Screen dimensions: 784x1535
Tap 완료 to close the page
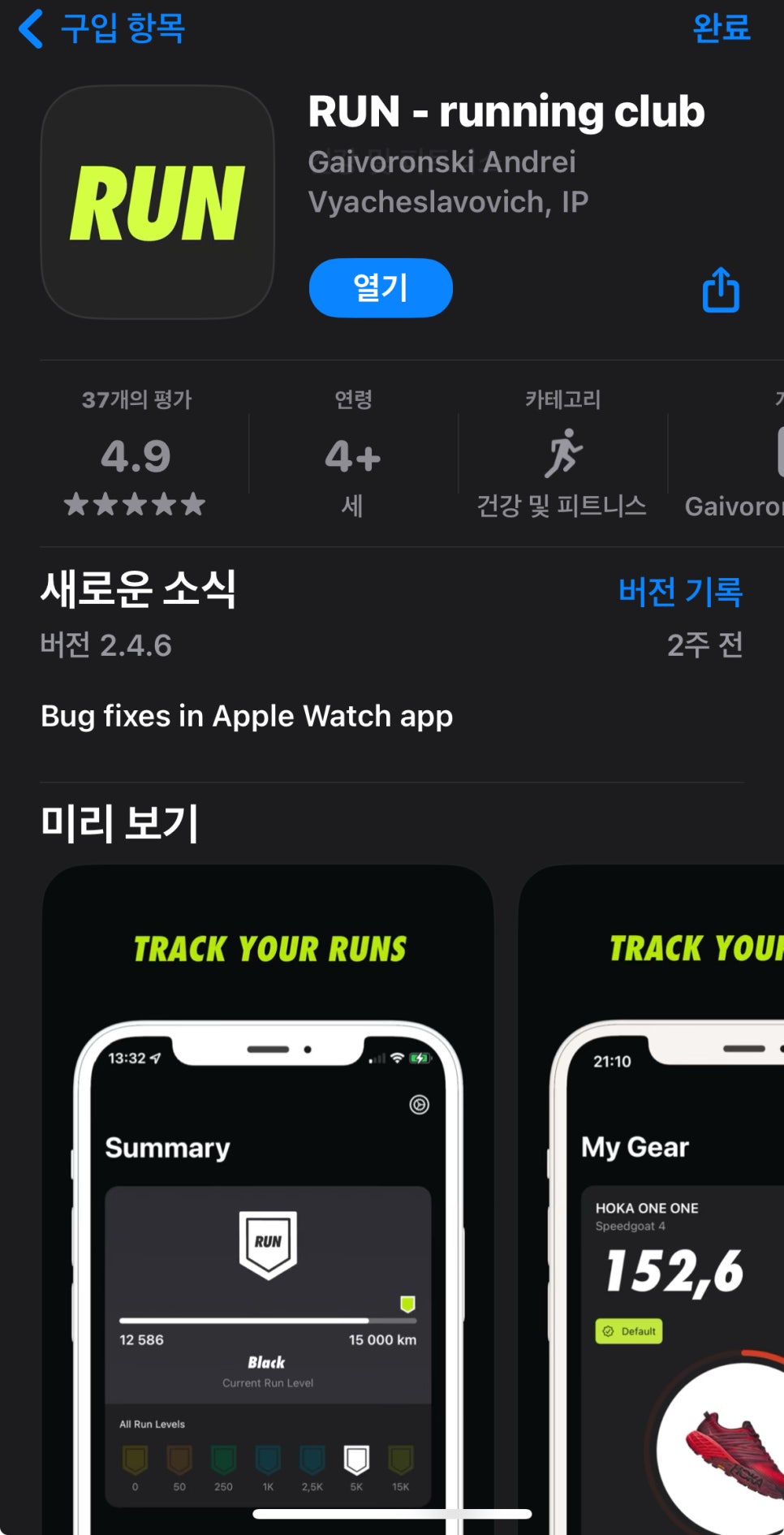[721, 28]
